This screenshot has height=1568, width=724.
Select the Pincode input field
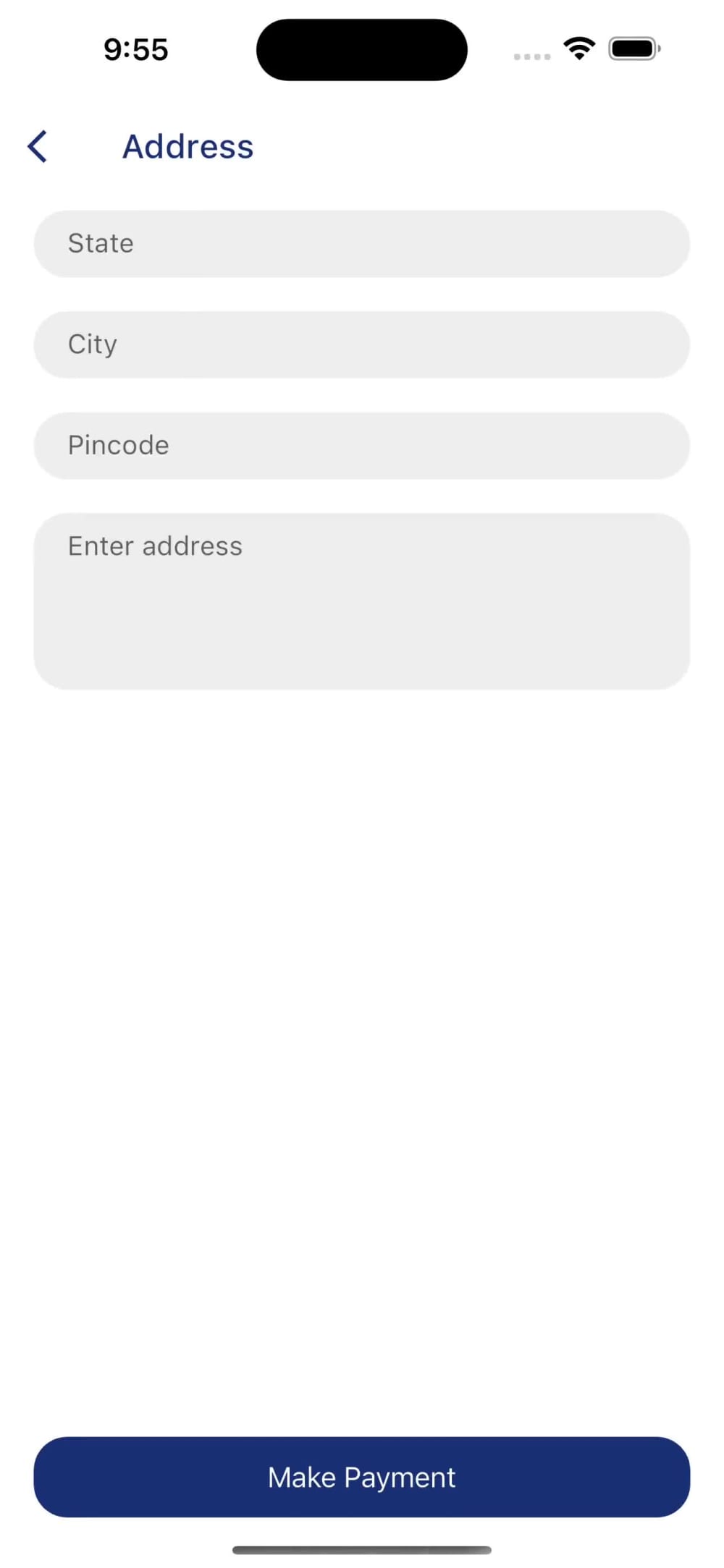(362, 446)
